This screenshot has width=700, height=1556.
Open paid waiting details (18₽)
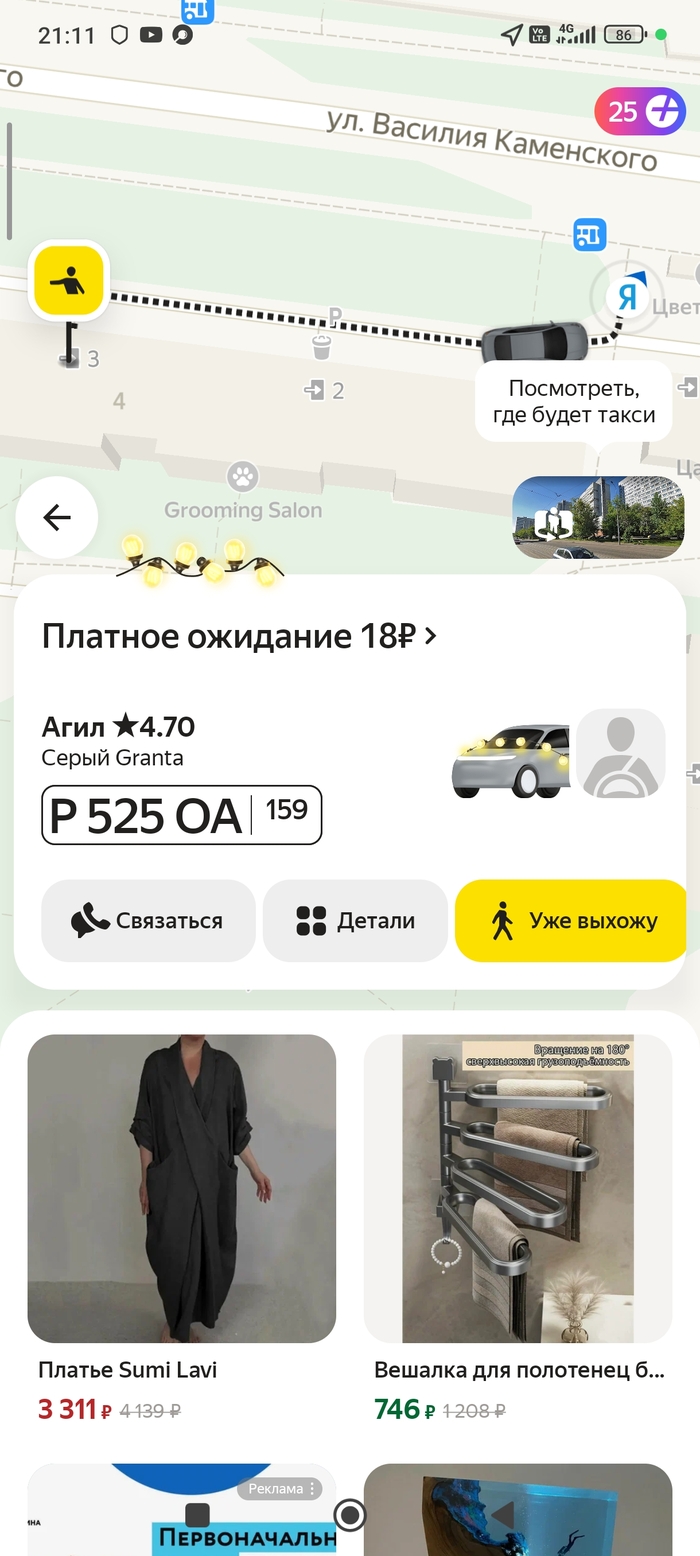point(240,636)
